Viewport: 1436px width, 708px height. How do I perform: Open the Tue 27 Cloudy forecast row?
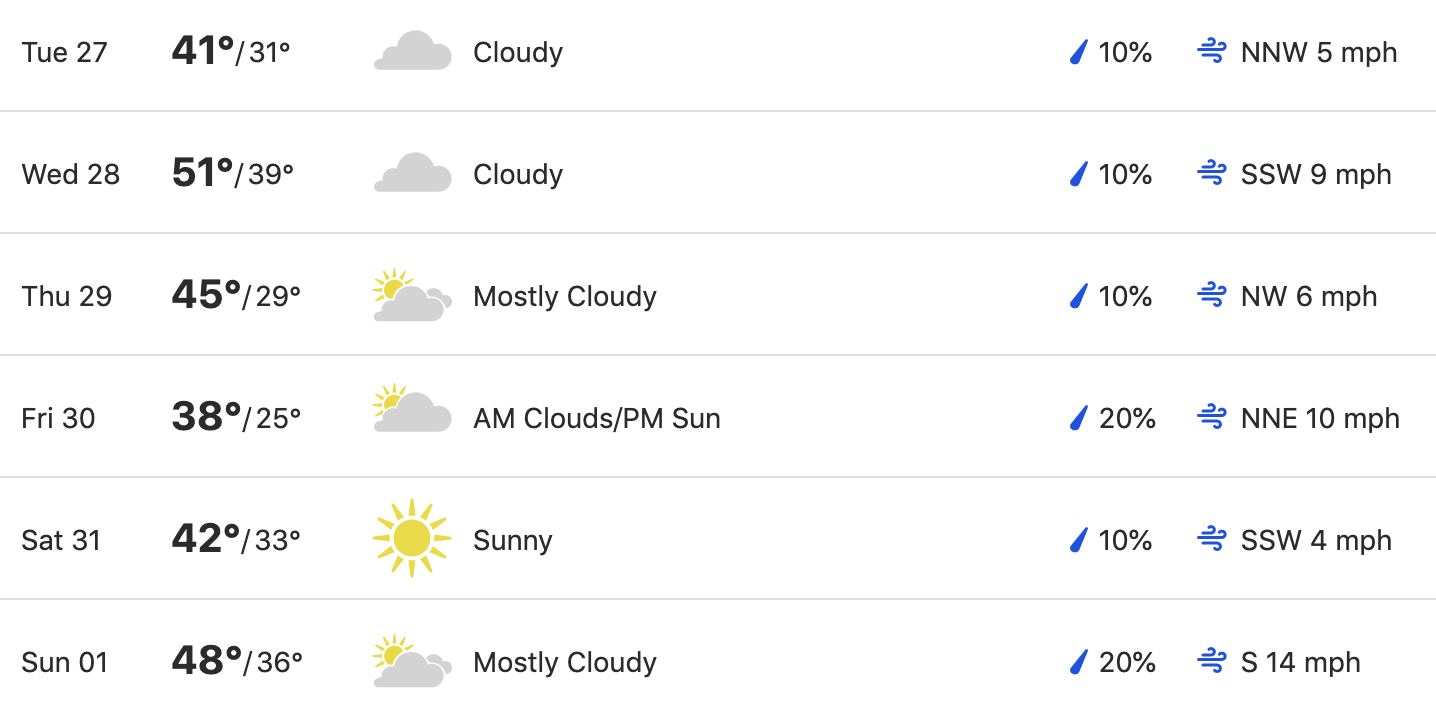[717, 52]
